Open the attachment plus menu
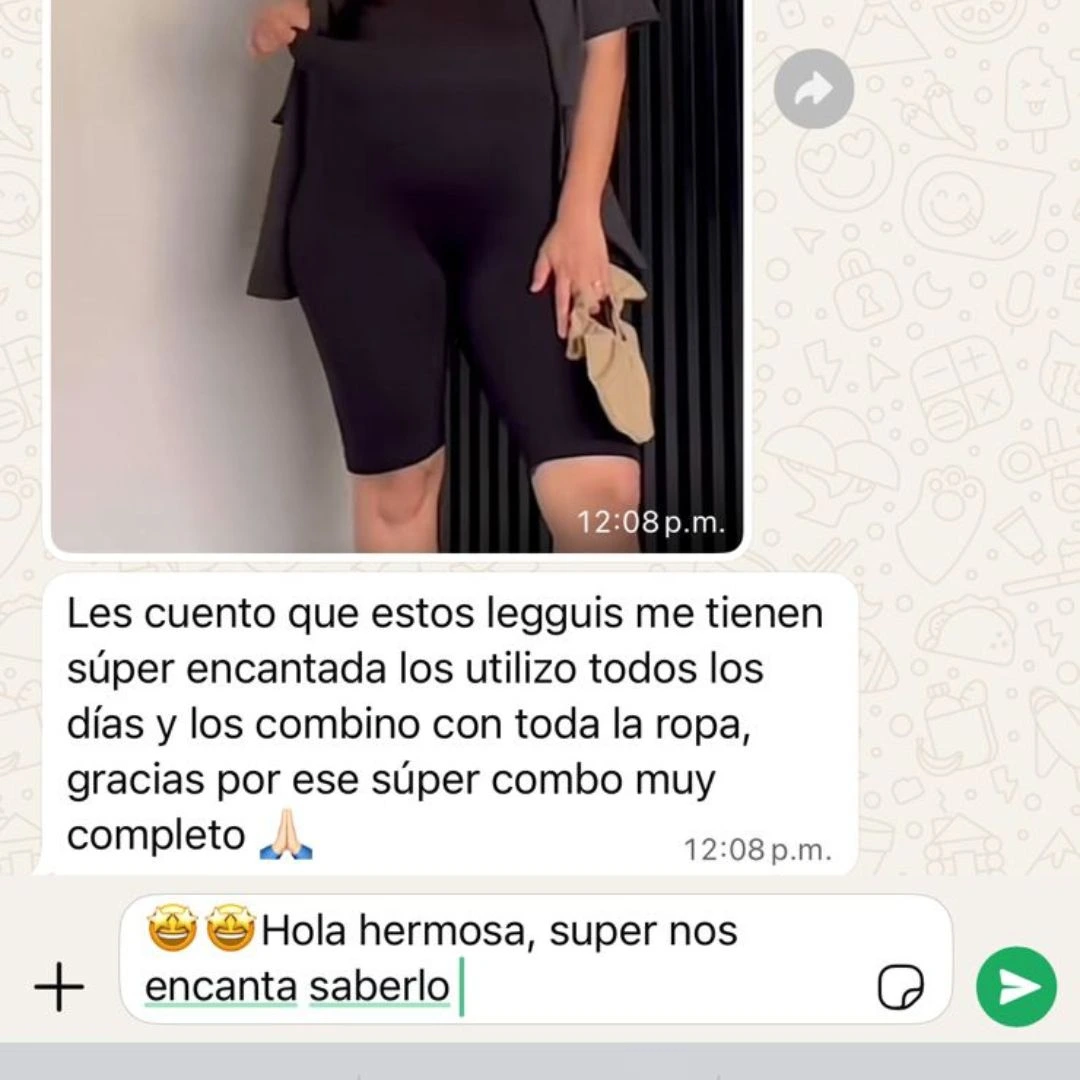The width and height of the screenshot is (1080, 1080). 59,988
